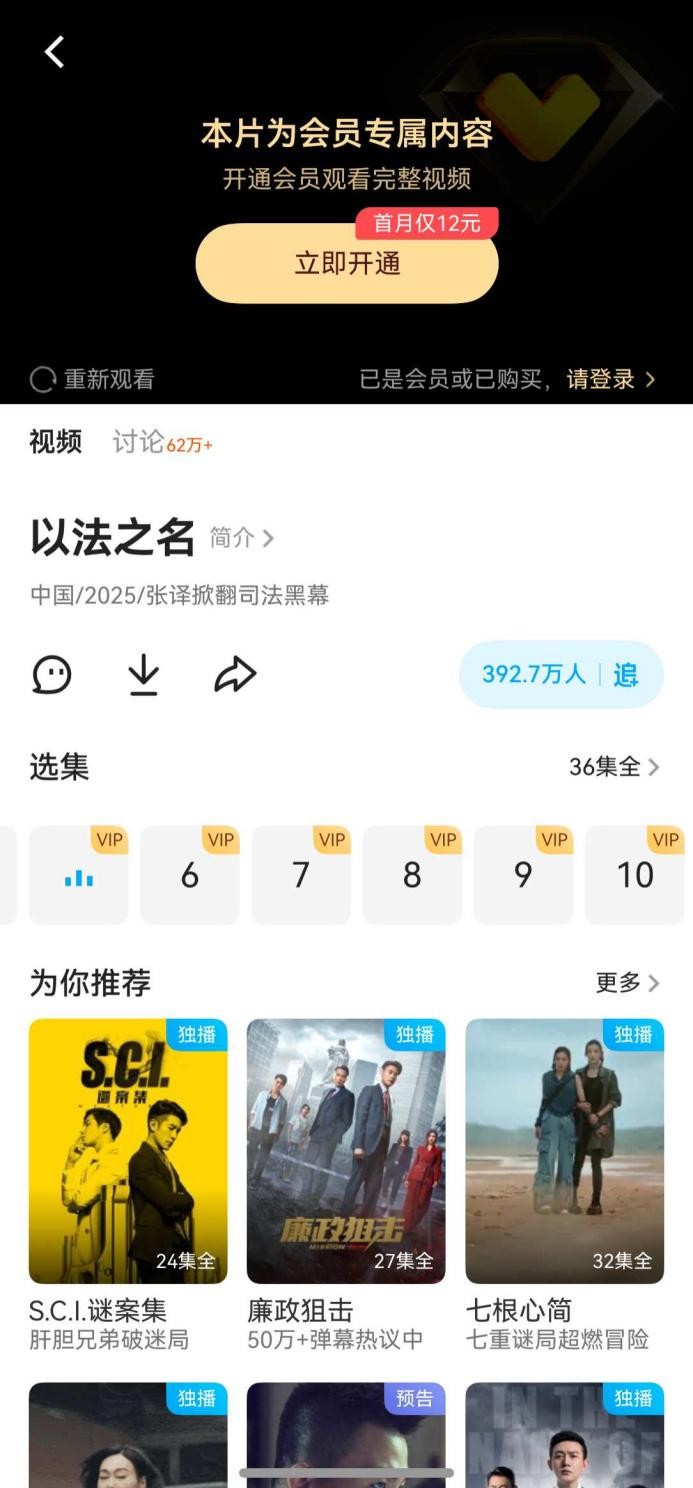Download this video
This screenshot has width=693, height=1488.
coord(144,675)
